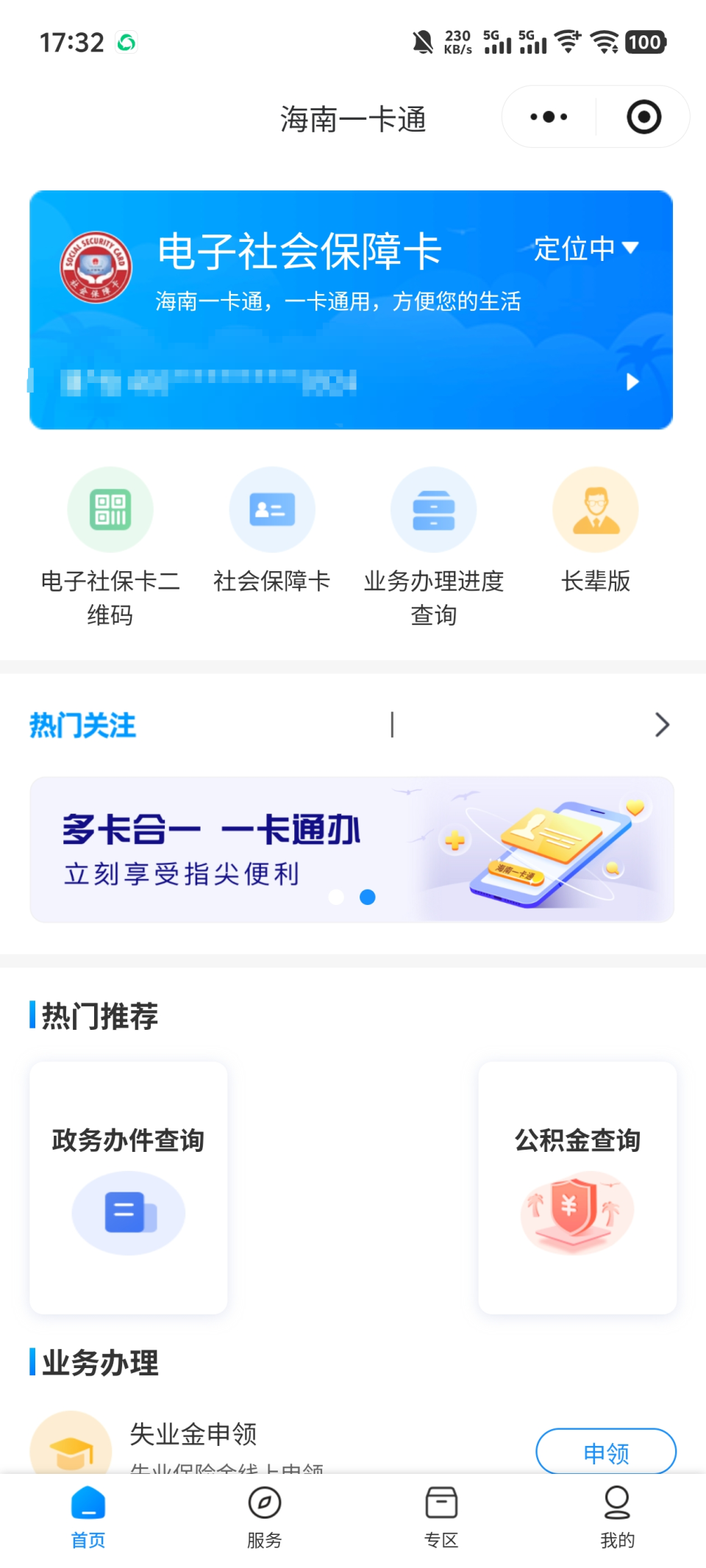Tap the arrow on the social security card
Viewport: 706px width, 1568px height.
[x=632, y=382]
